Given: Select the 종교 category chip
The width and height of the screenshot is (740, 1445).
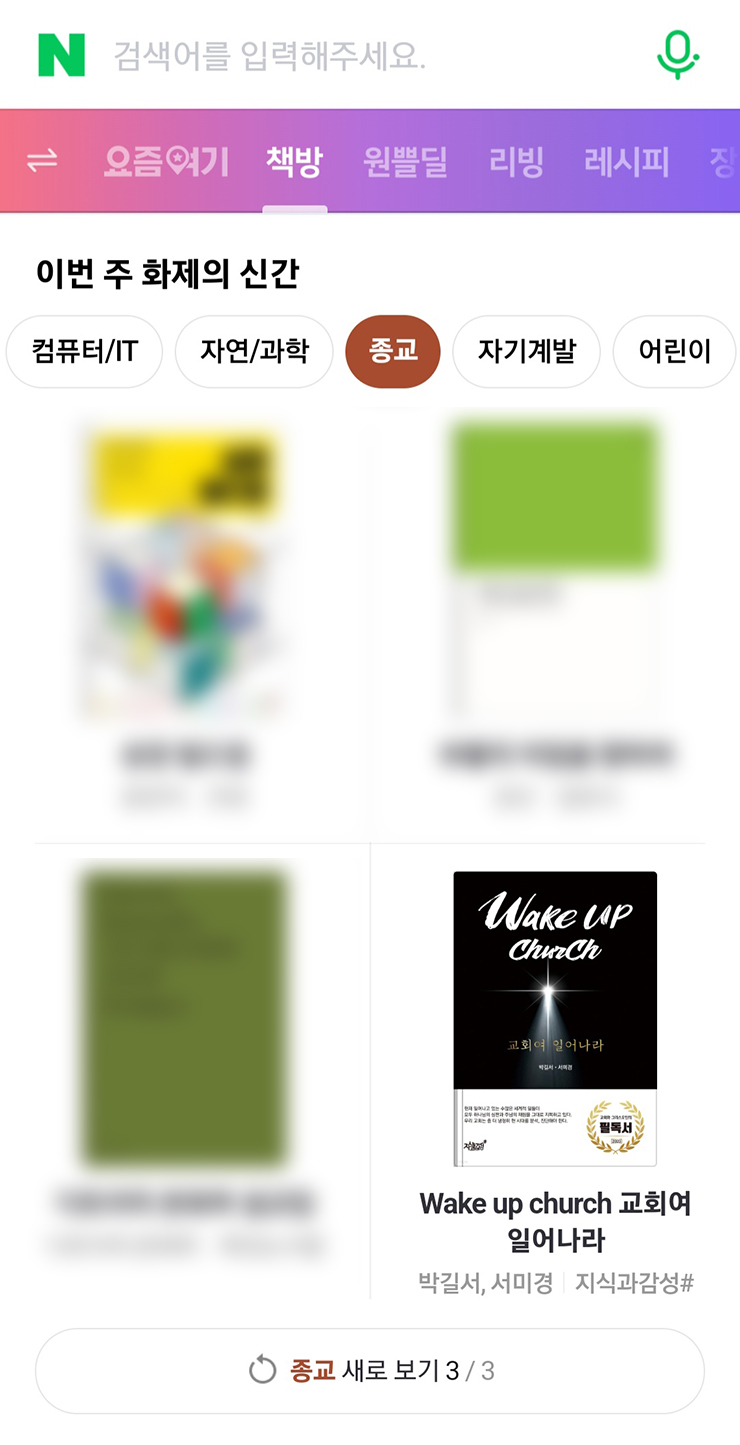Looking at the screenshot, I should (392, 352).
